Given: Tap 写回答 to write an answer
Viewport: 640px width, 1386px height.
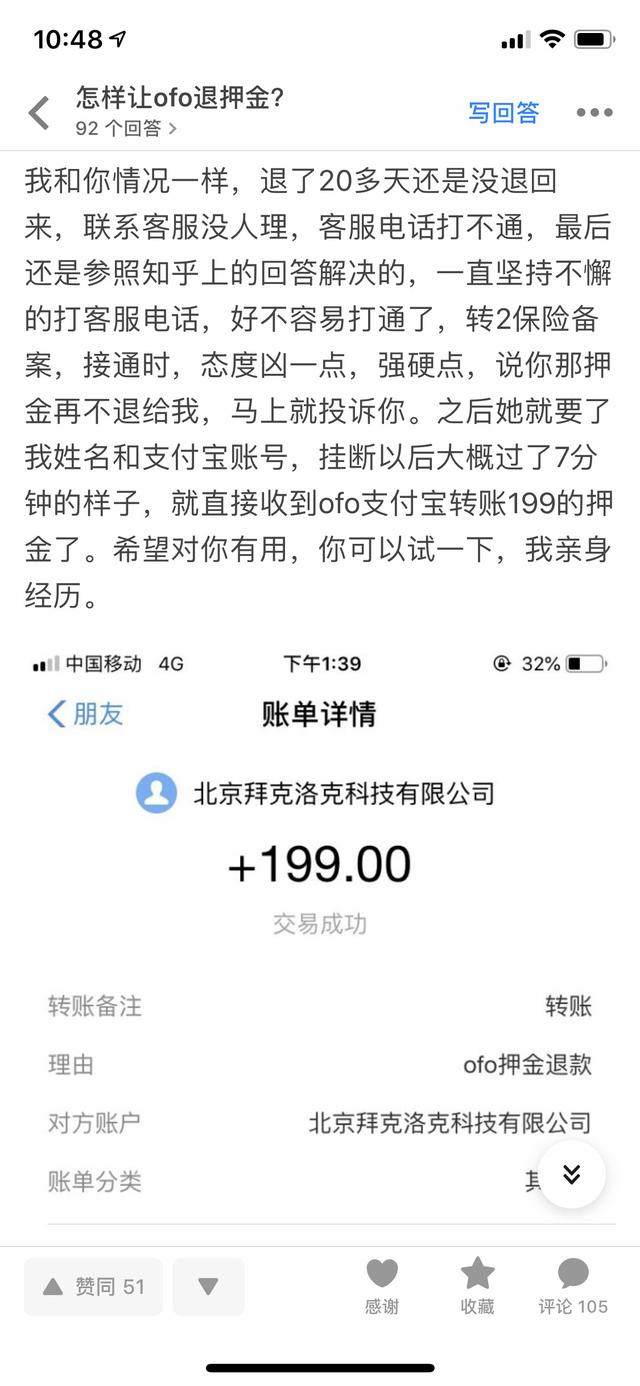Looking at the screenshot, I should coord(503,113).
